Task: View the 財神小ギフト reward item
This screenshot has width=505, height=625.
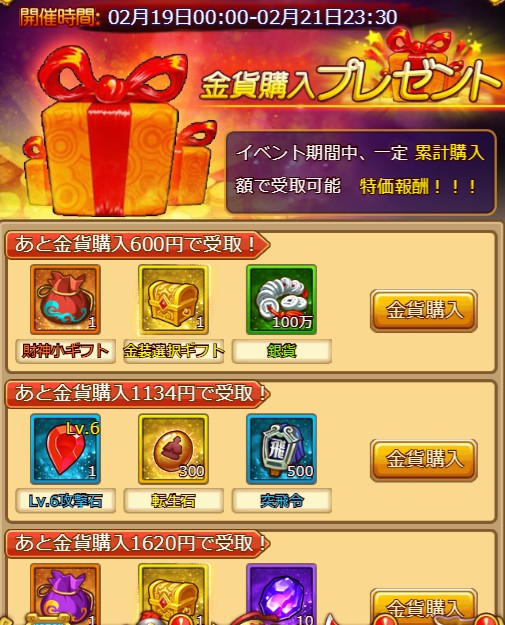Action: (x=65, y=300)
